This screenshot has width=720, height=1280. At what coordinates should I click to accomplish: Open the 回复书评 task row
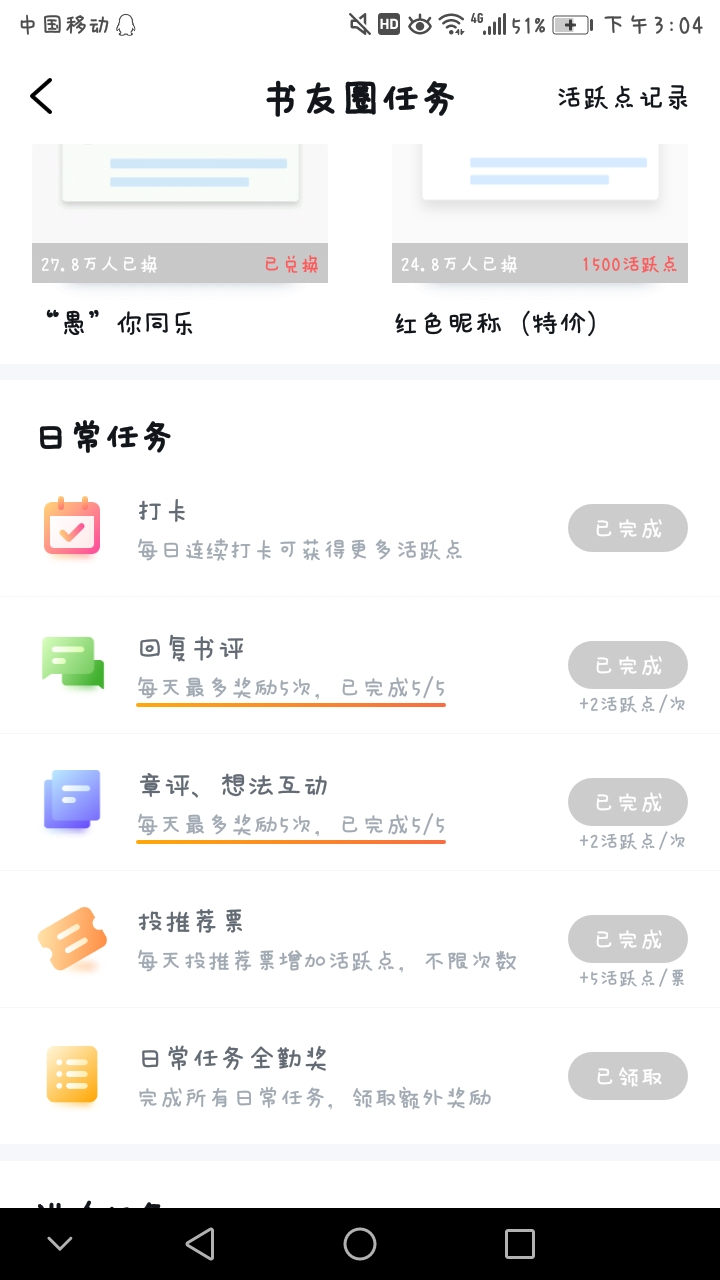pyautogui.click(x=360, y=665)
